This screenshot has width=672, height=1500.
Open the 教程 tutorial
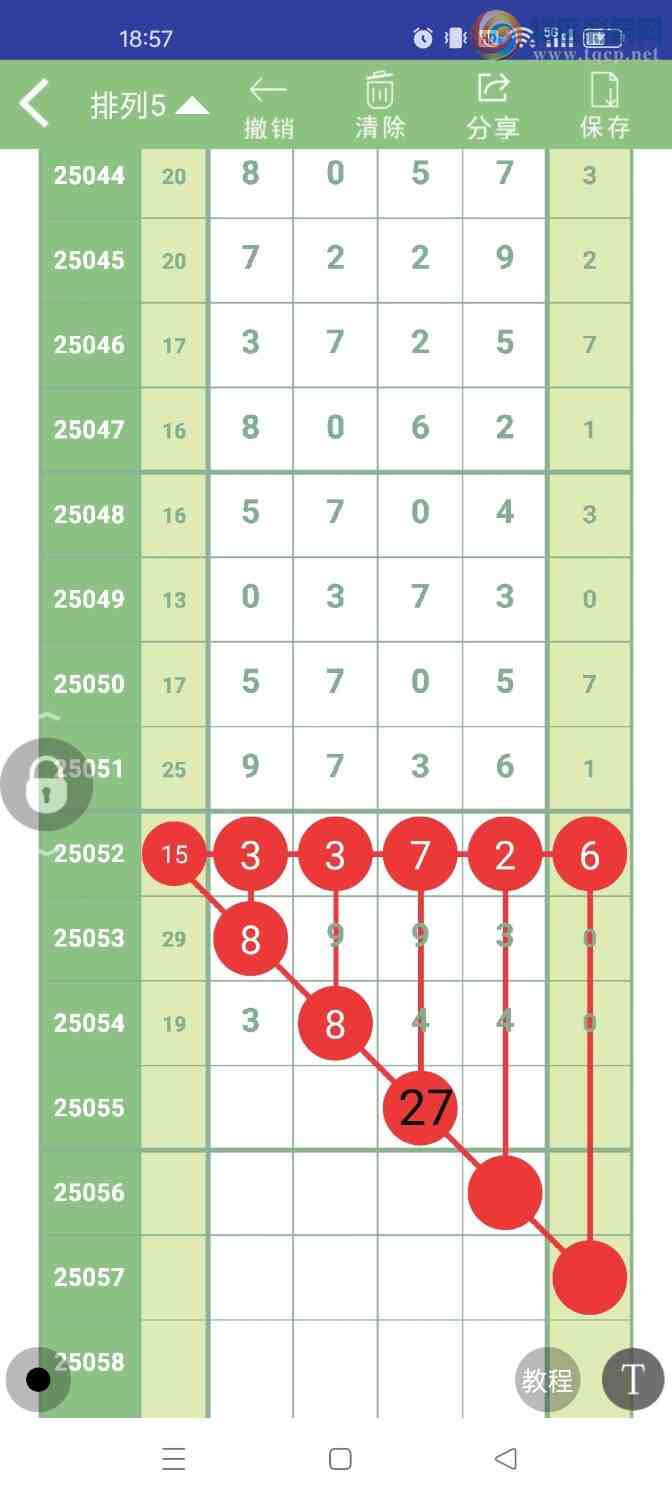click(x=547, y=1380)
